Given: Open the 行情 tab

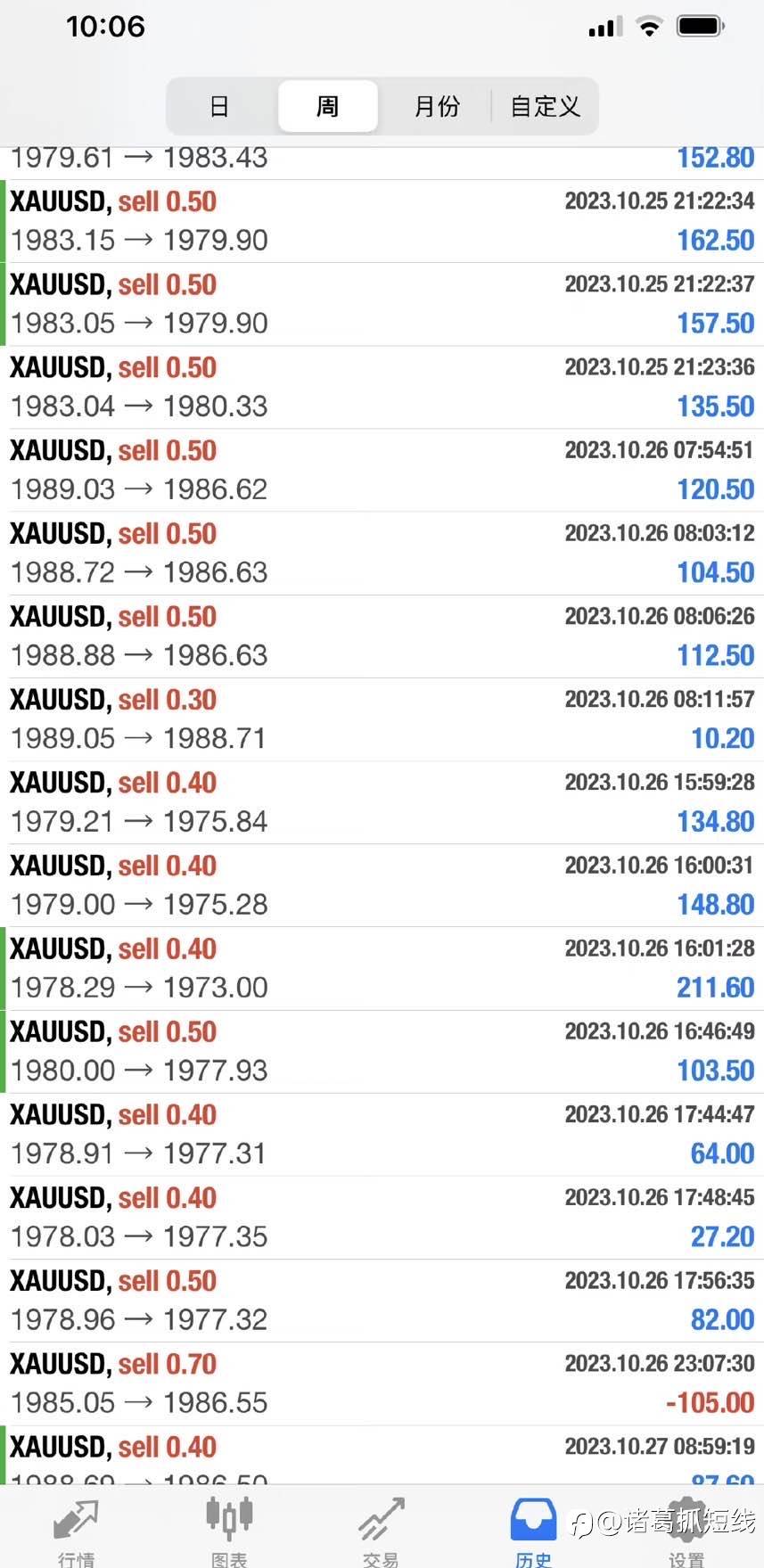Looking at the screenshot, I should pyautogui.click(x=77, y=1531).
